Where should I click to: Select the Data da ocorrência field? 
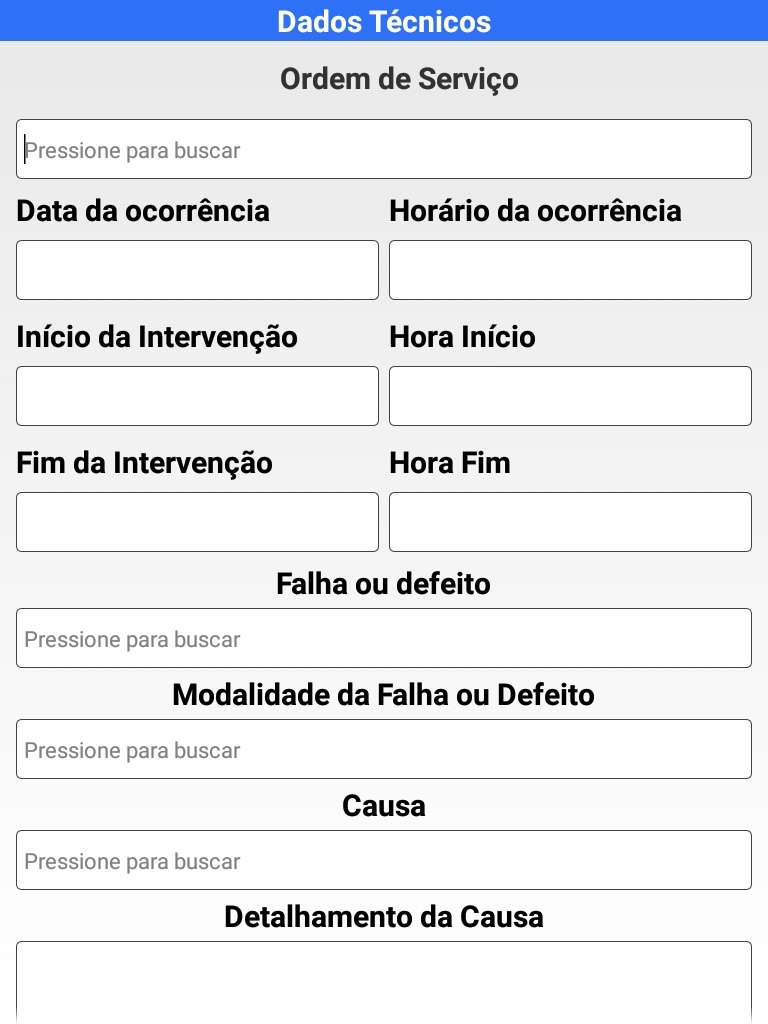click(197, 270)
